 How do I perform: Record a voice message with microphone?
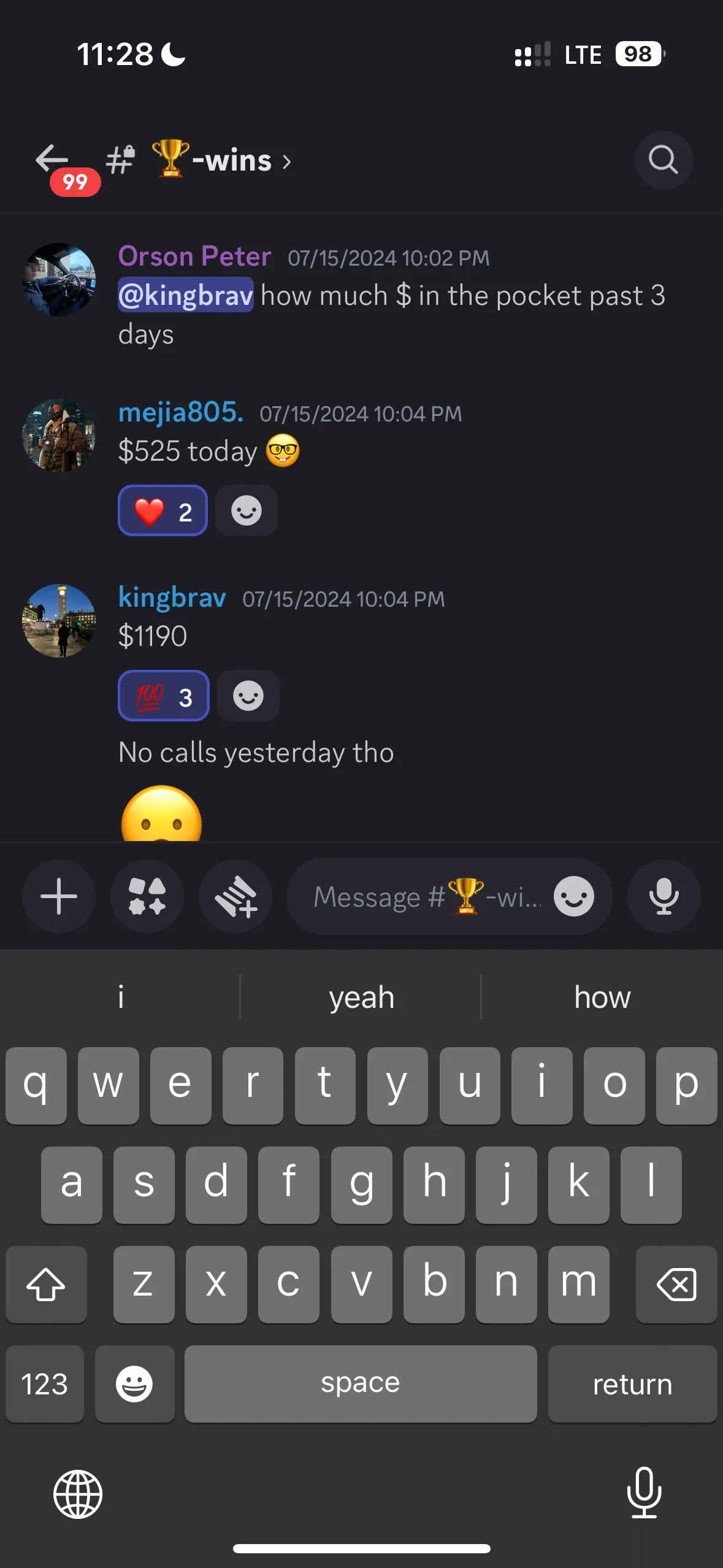[x=664, y=896]
